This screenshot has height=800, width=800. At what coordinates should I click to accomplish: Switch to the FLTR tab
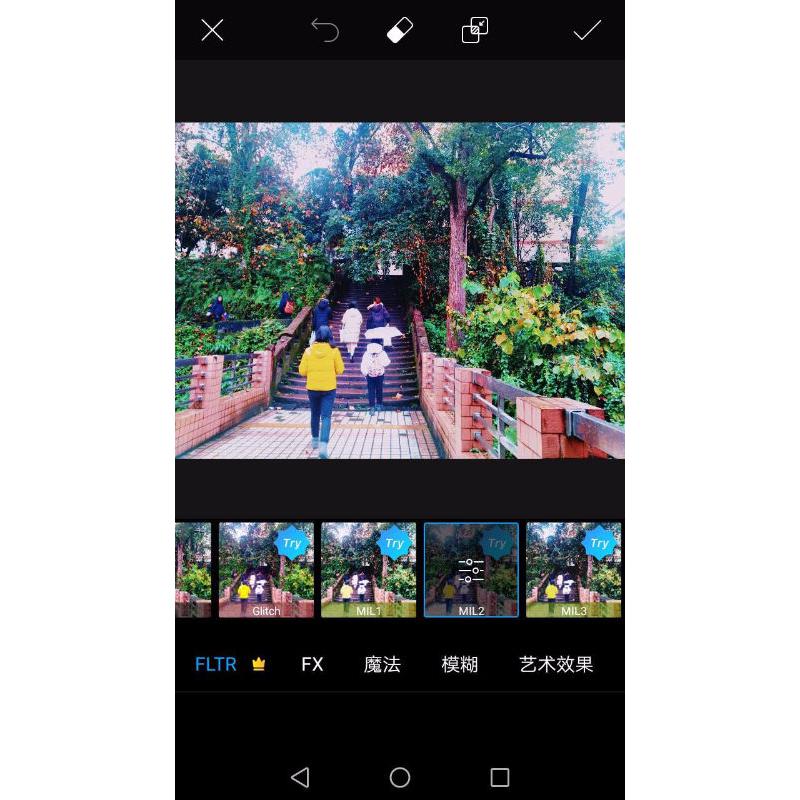(216, 664)
